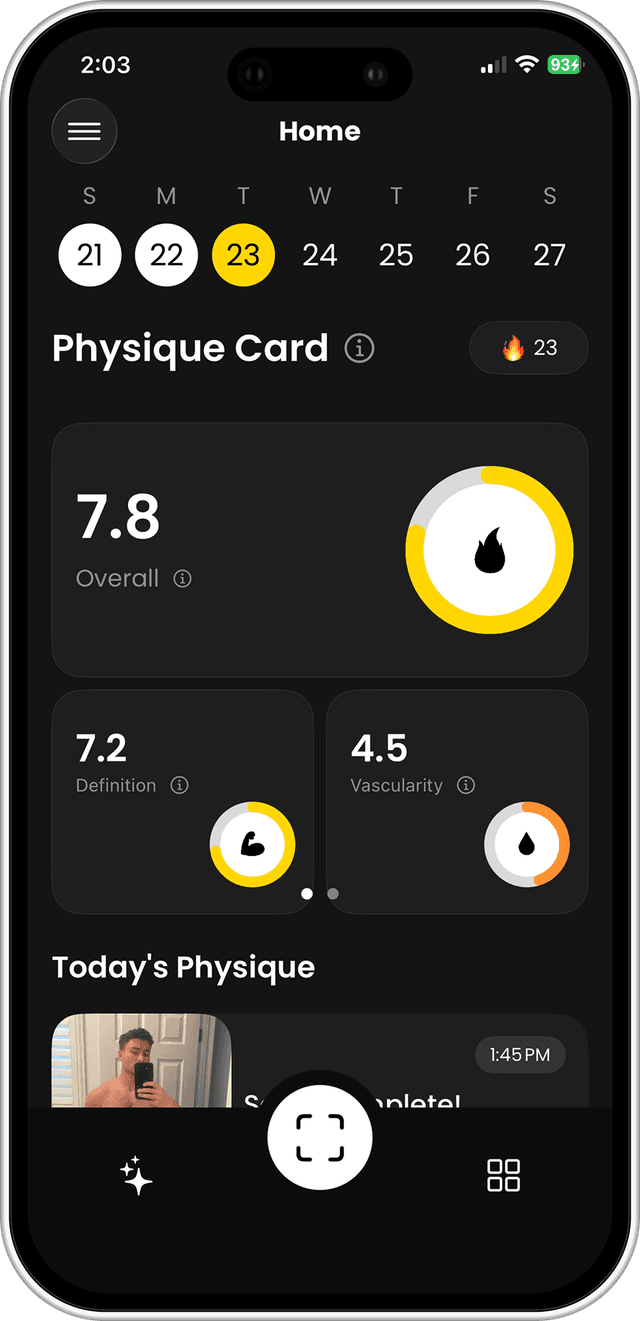Viewport: 640px width, 1321px height.
Task: Open the 23-day streak chip
Action: click(x=528, y=348)
